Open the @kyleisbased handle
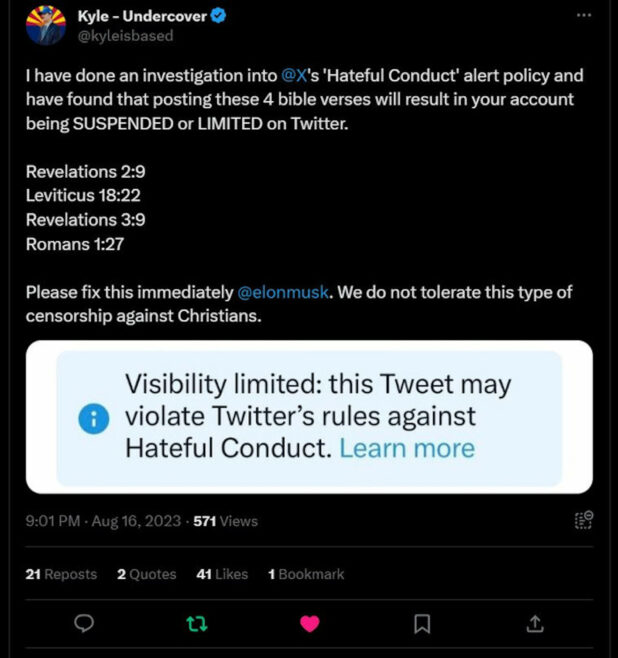Viewport: 618px width, 658px height. [x=125, y=36]
